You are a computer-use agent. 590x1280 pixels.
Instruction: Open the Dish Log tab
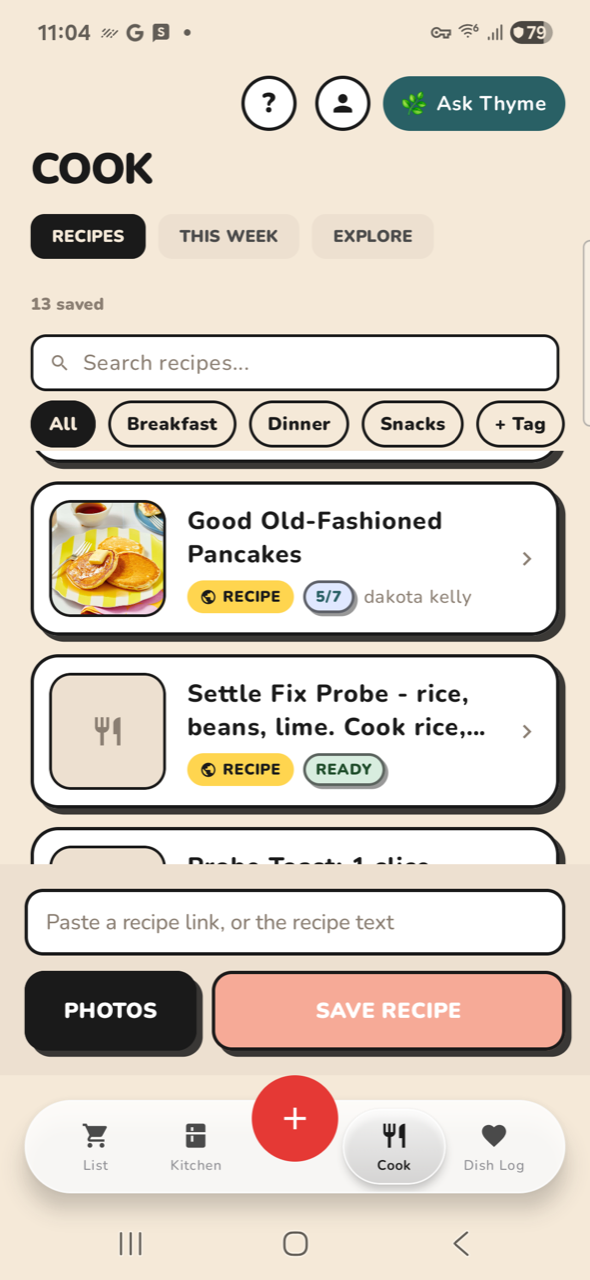[x=494, y=1146]
